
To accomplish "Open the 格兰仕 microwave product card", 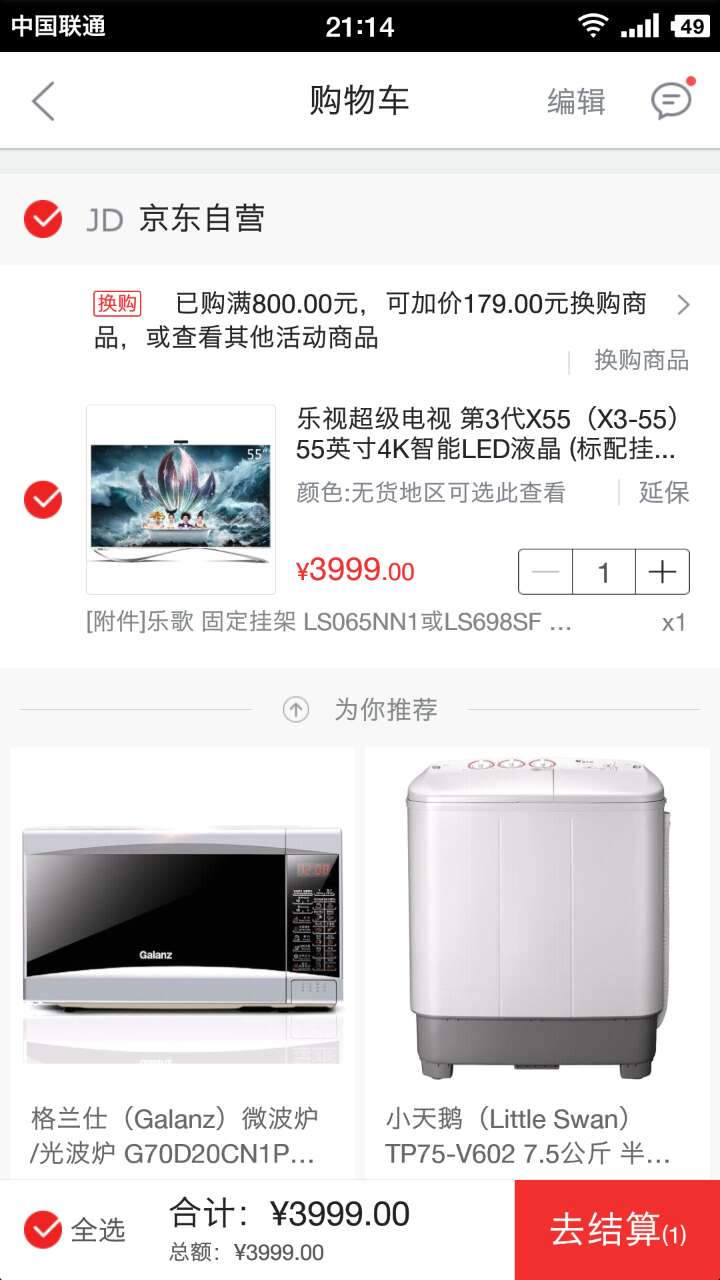I will [182, 960].
